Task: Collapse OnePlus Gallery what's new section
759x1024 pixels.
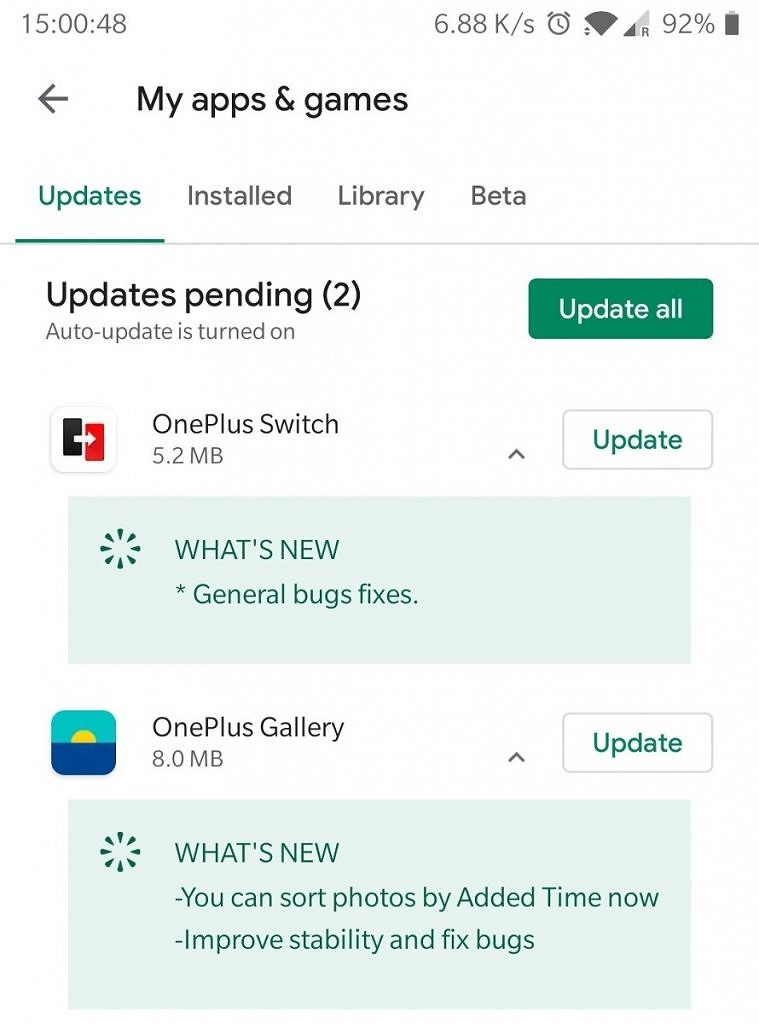Action: (516, 758)
